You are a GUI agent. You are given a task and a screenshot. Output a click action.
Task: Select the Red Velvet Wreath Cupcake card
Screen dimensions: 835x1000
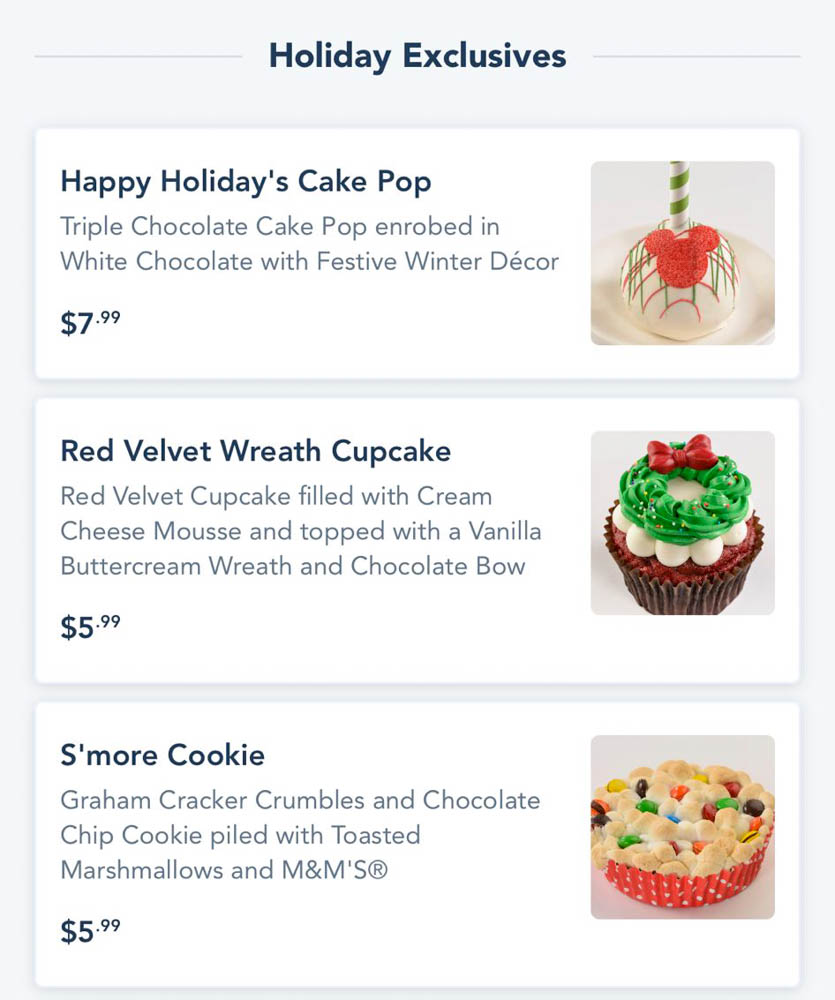pos(416,540)
